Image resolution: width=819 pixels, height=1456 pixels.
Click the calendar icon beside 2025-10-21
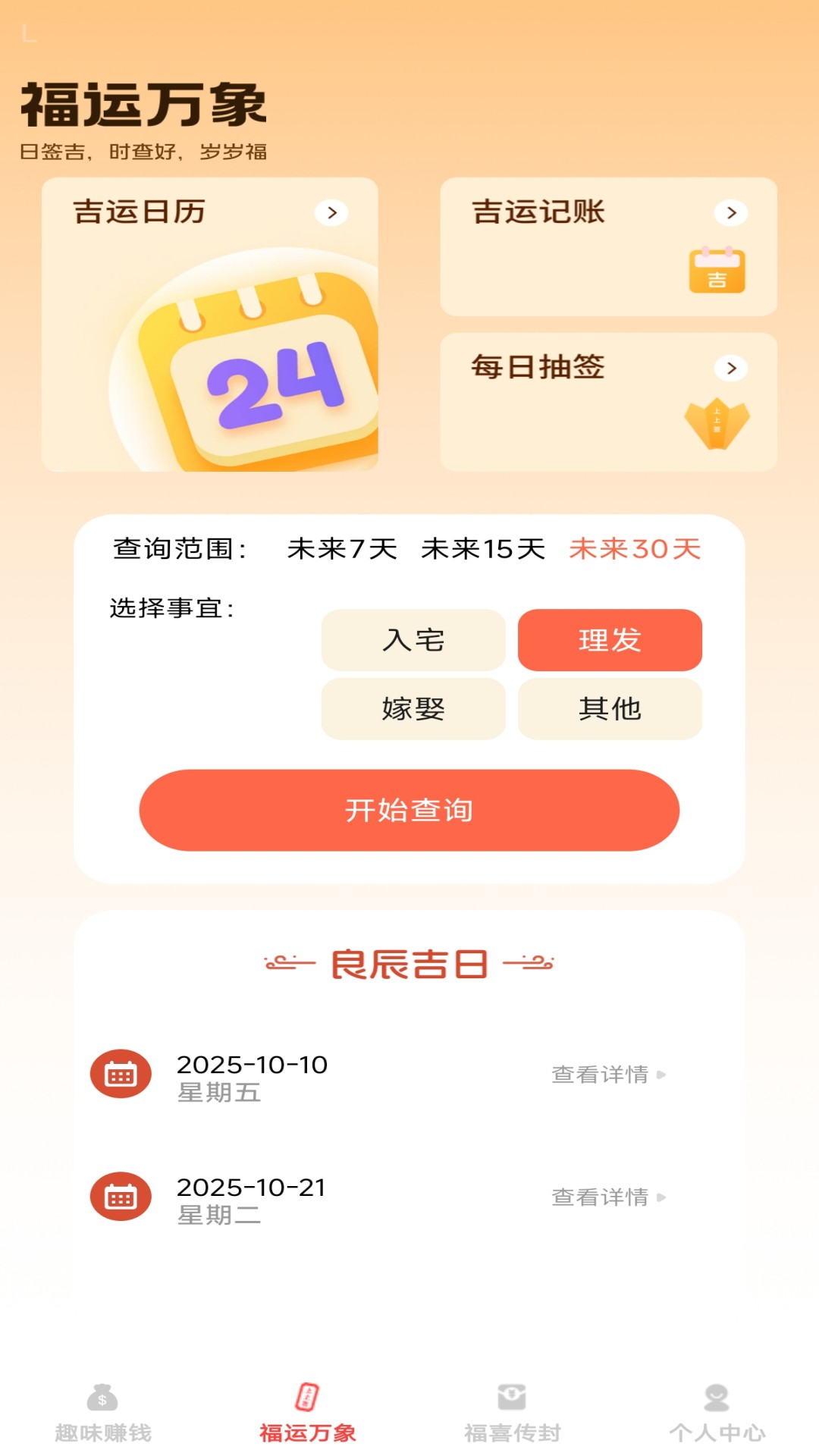[119, 1199]
